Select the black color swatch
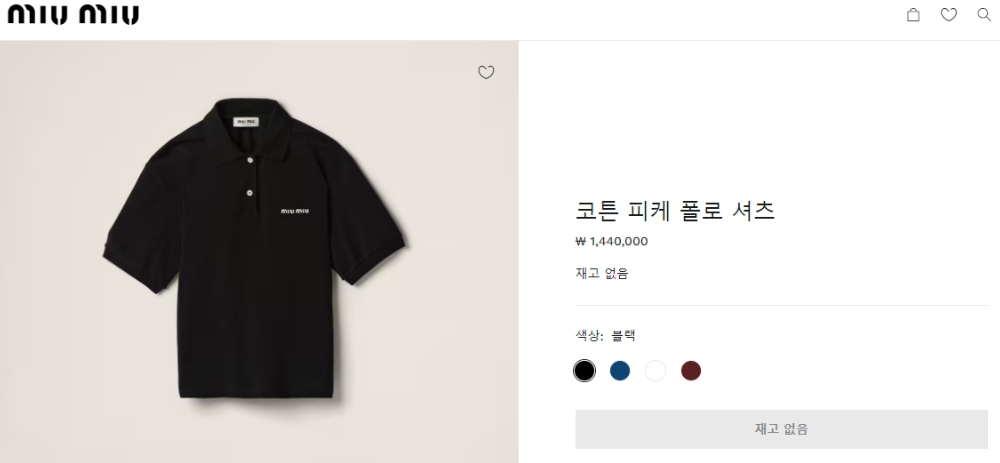 [x=585, y=371]
